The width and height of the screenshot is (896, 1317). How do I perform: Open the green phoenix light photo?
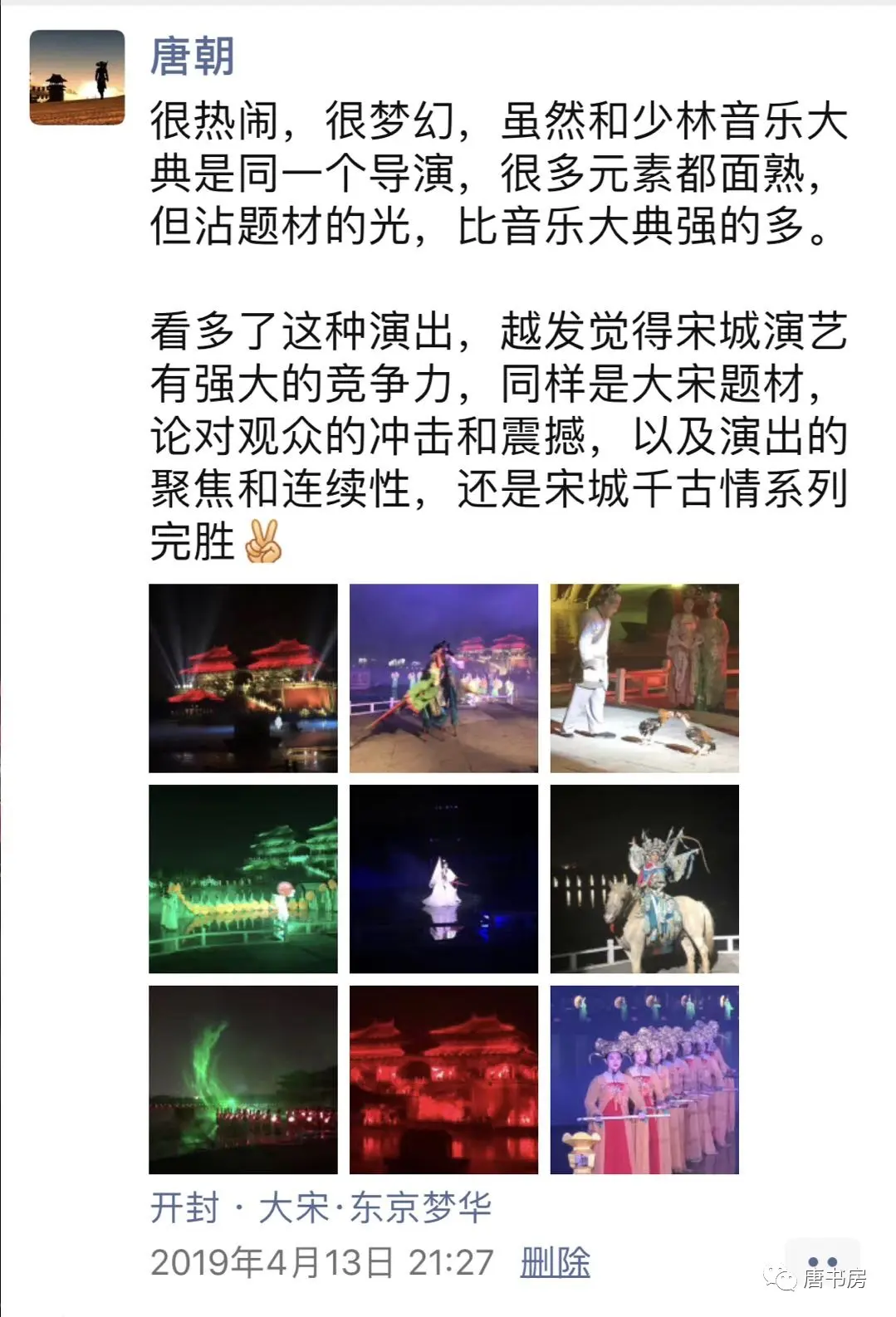(x=243, y=1080)
